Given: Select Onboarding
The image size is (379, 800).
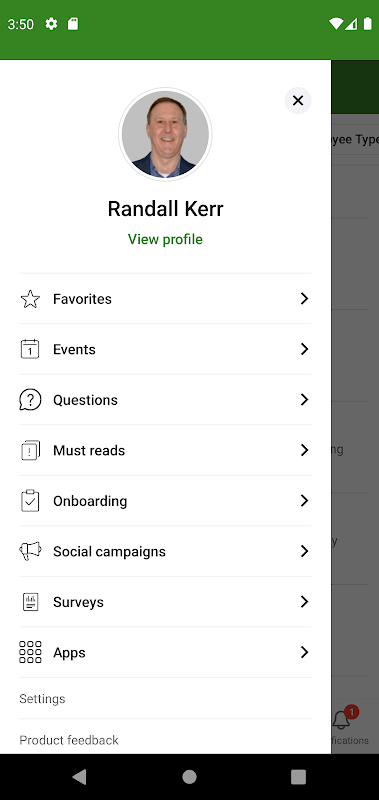Looking at the screenshot, I should click(x=165, y=501).
